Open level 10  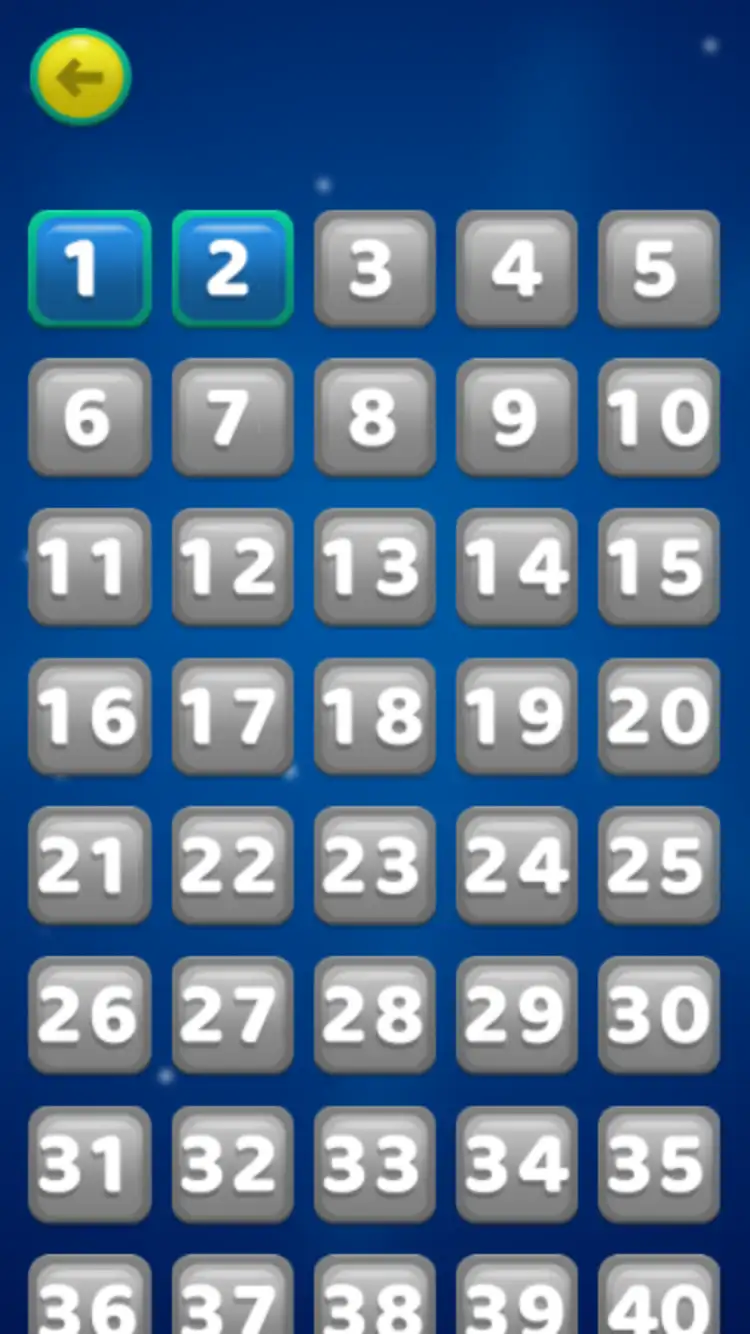coord(658,416)
